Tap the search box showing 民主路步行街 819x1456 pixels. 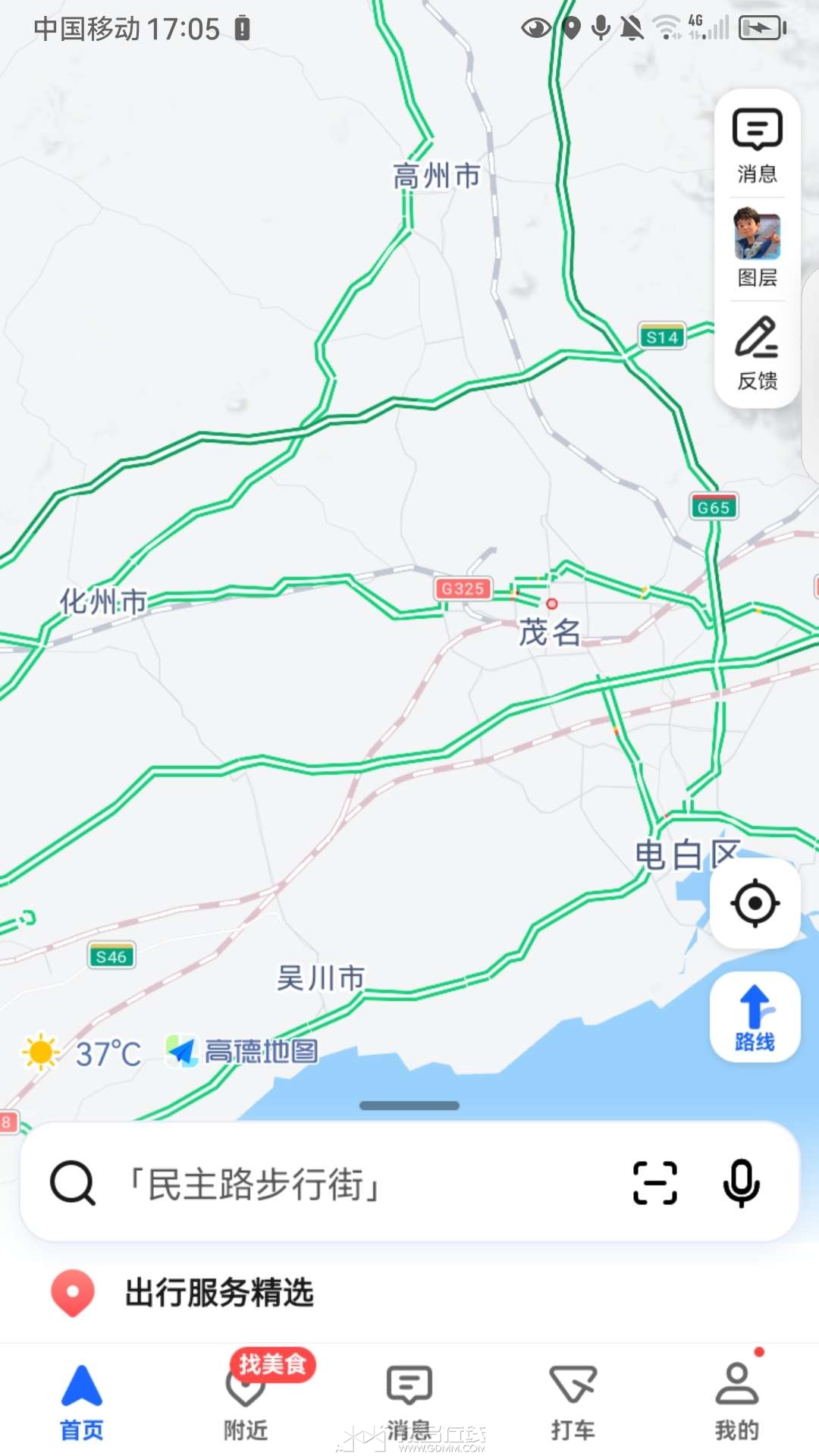pyautogui.click(x=341, y=1184)
